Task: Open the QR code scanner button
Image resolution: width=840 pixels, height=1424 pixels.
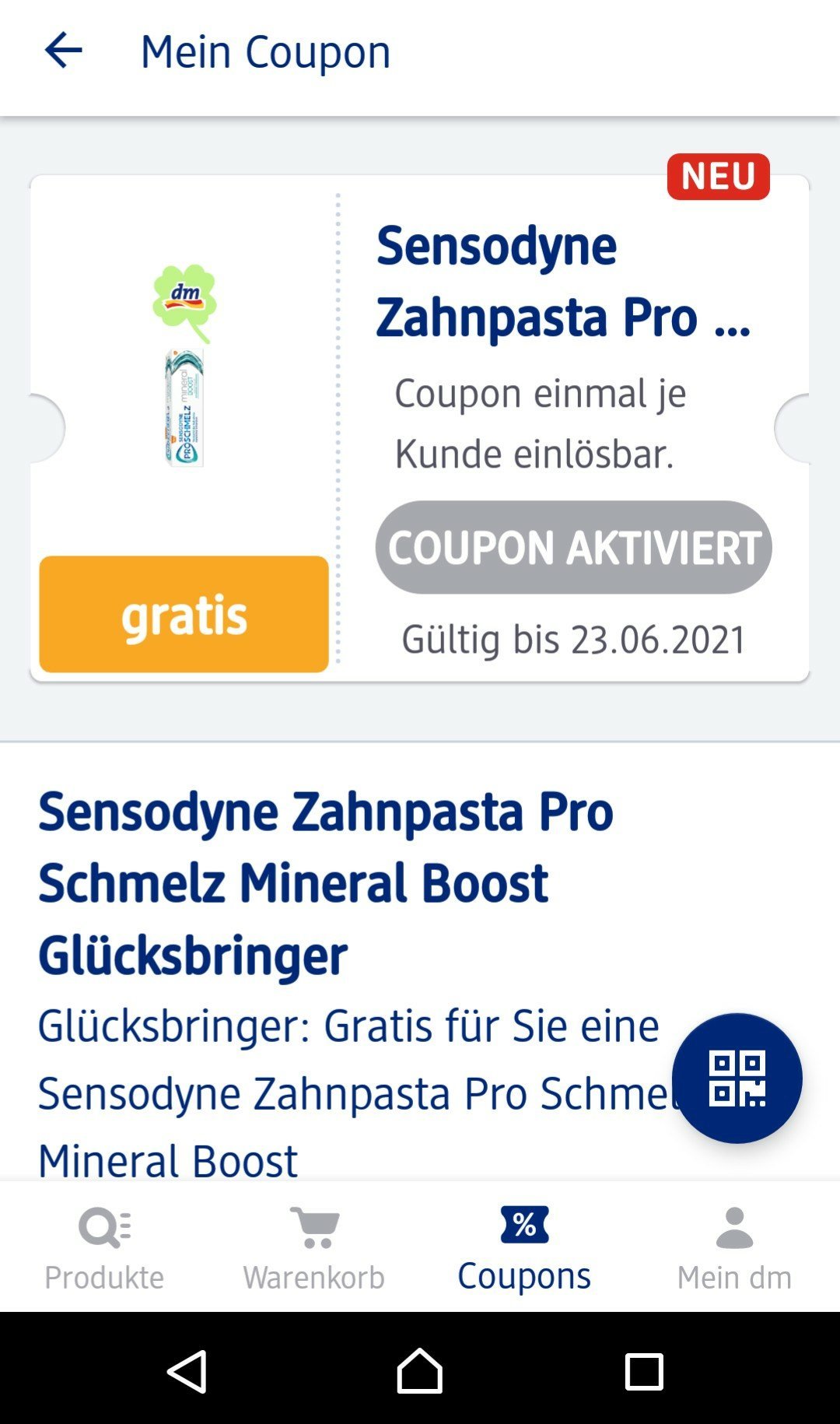Action: 737,1078
